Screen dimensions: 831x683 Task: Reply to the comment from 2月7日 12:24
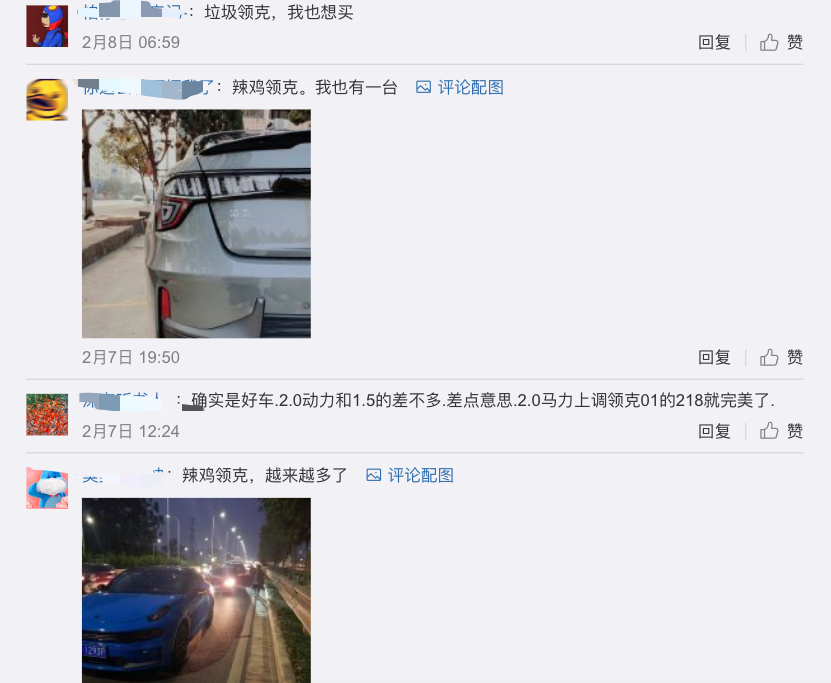pyautogui.click(x=714, y=431)
